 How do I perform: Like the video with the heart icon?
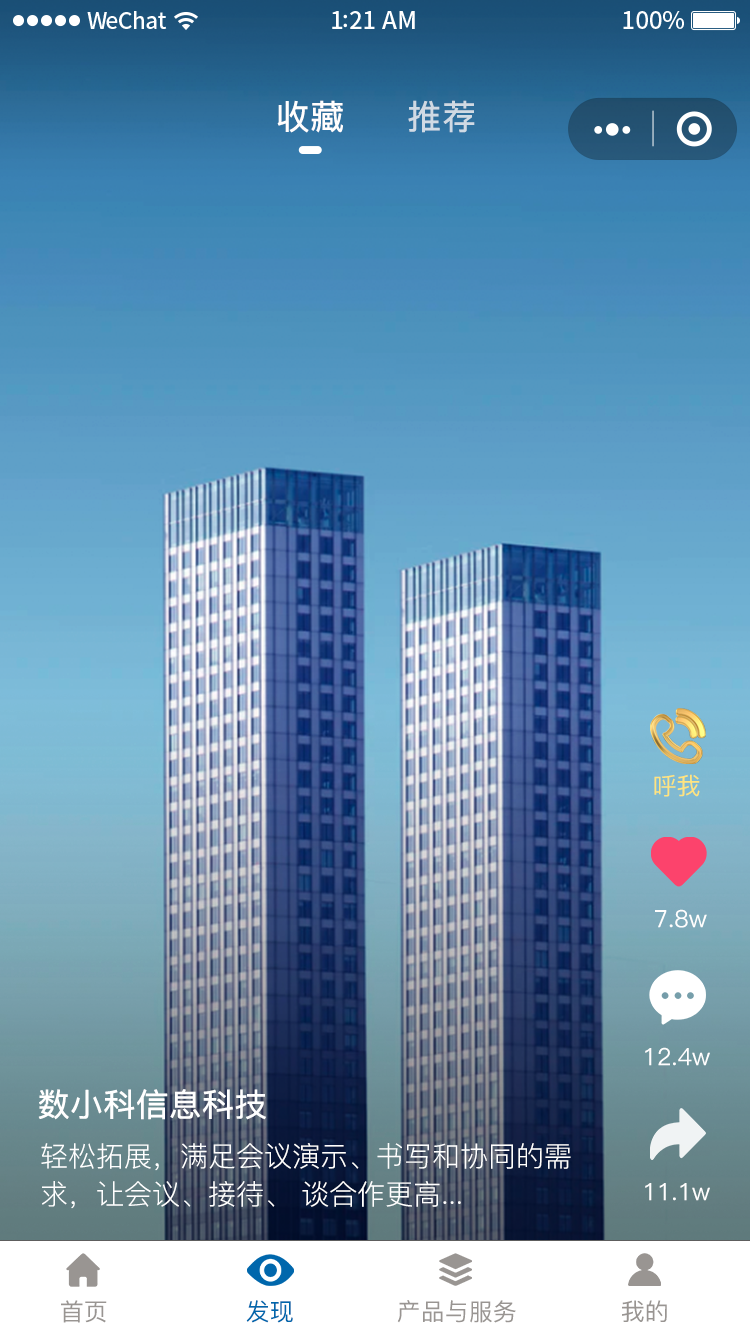click(678, 862)
